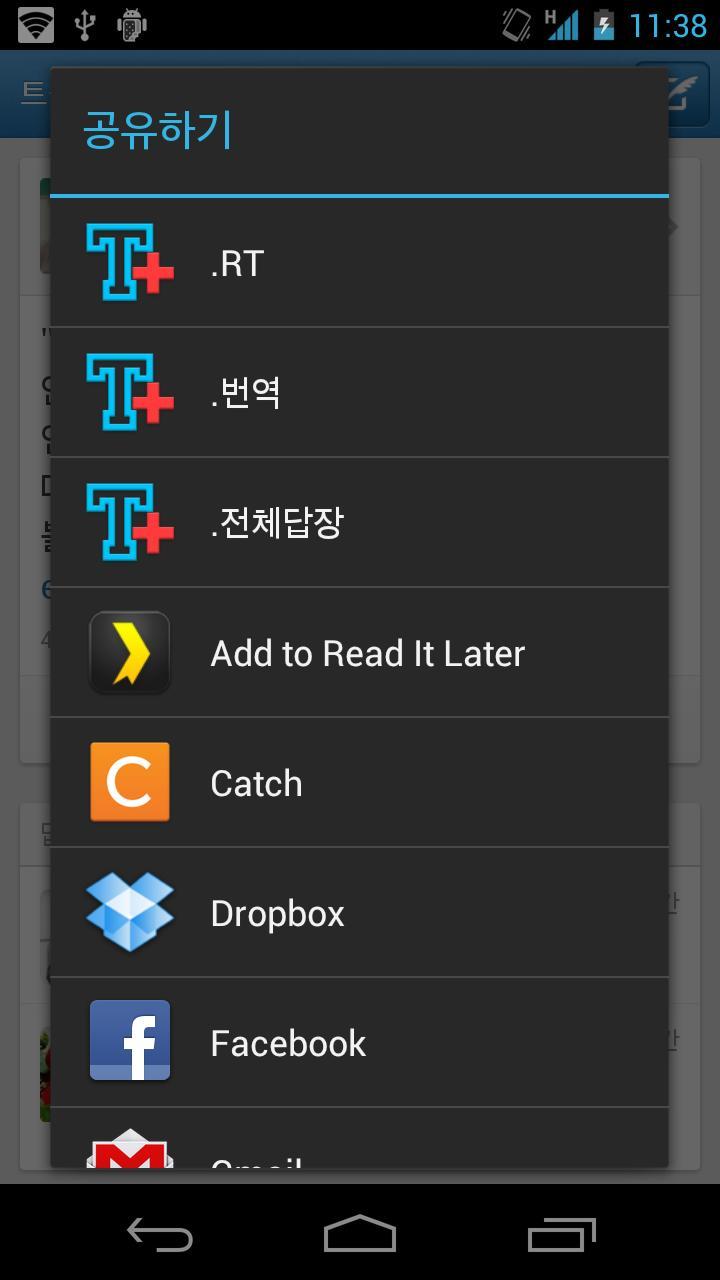Add the item to Read It Later
The image size is (720, 1280).
366,652
